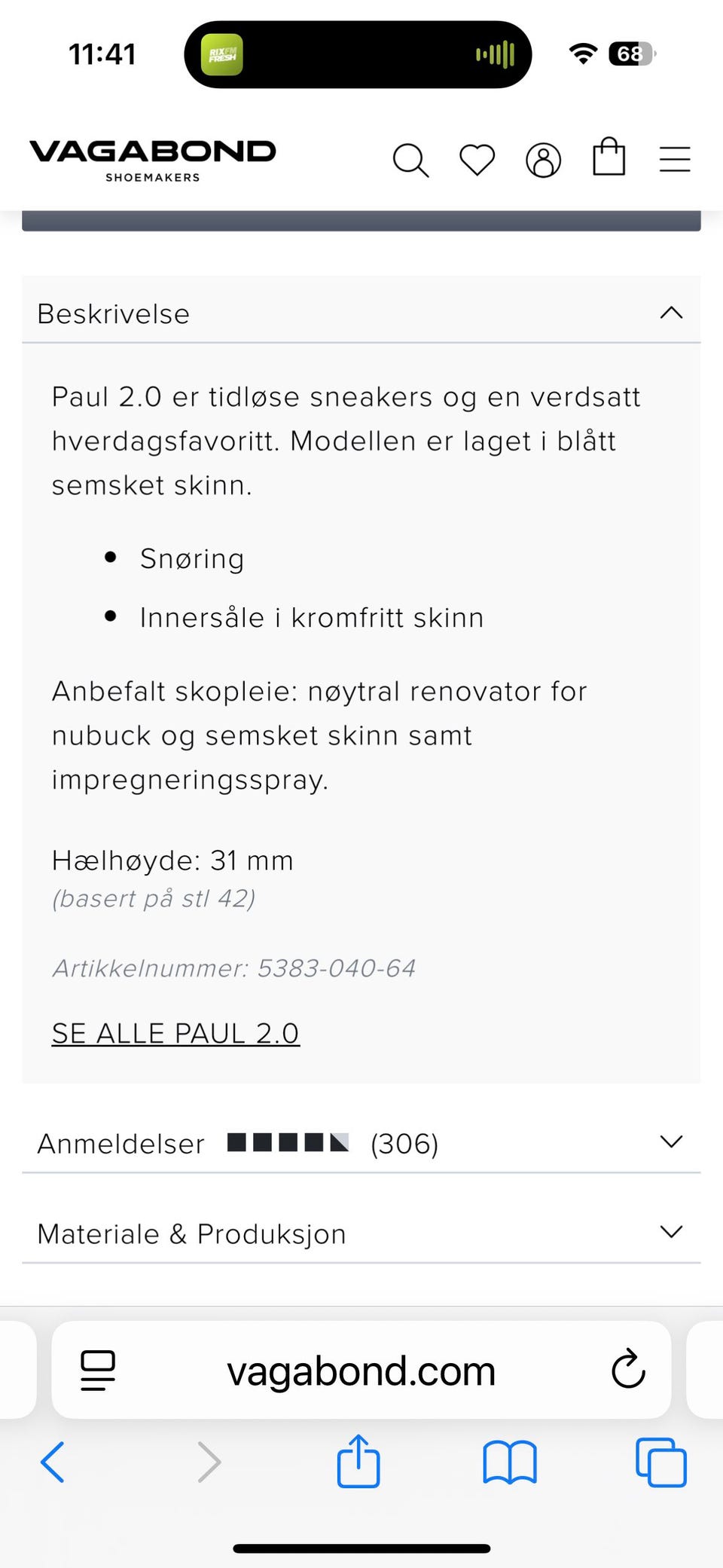Navigate back with the back arrow

52,1462
